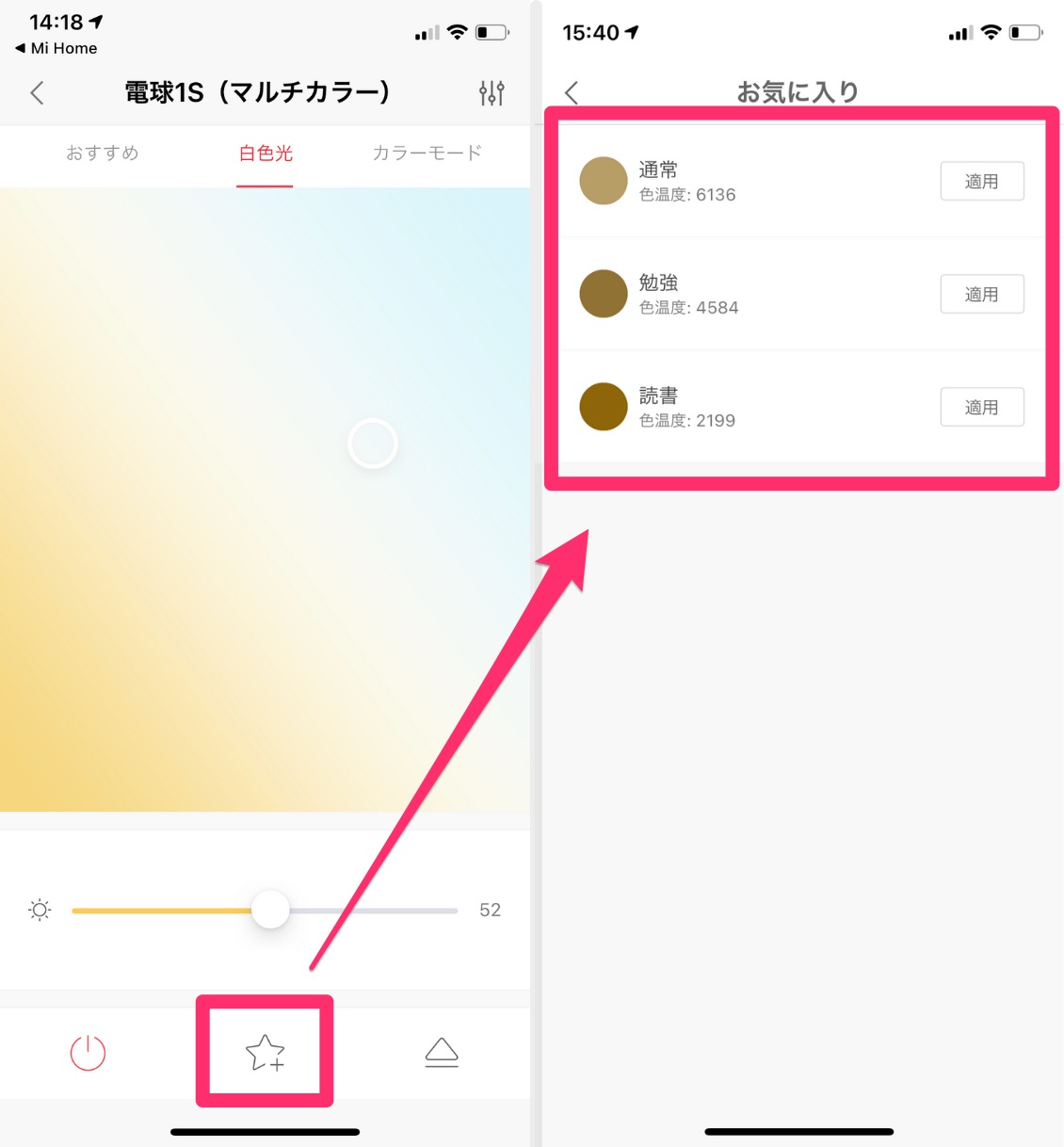The image size is (1064, 1147).
Task: Apply the 読書 favorite
Action: pos(981,407)
